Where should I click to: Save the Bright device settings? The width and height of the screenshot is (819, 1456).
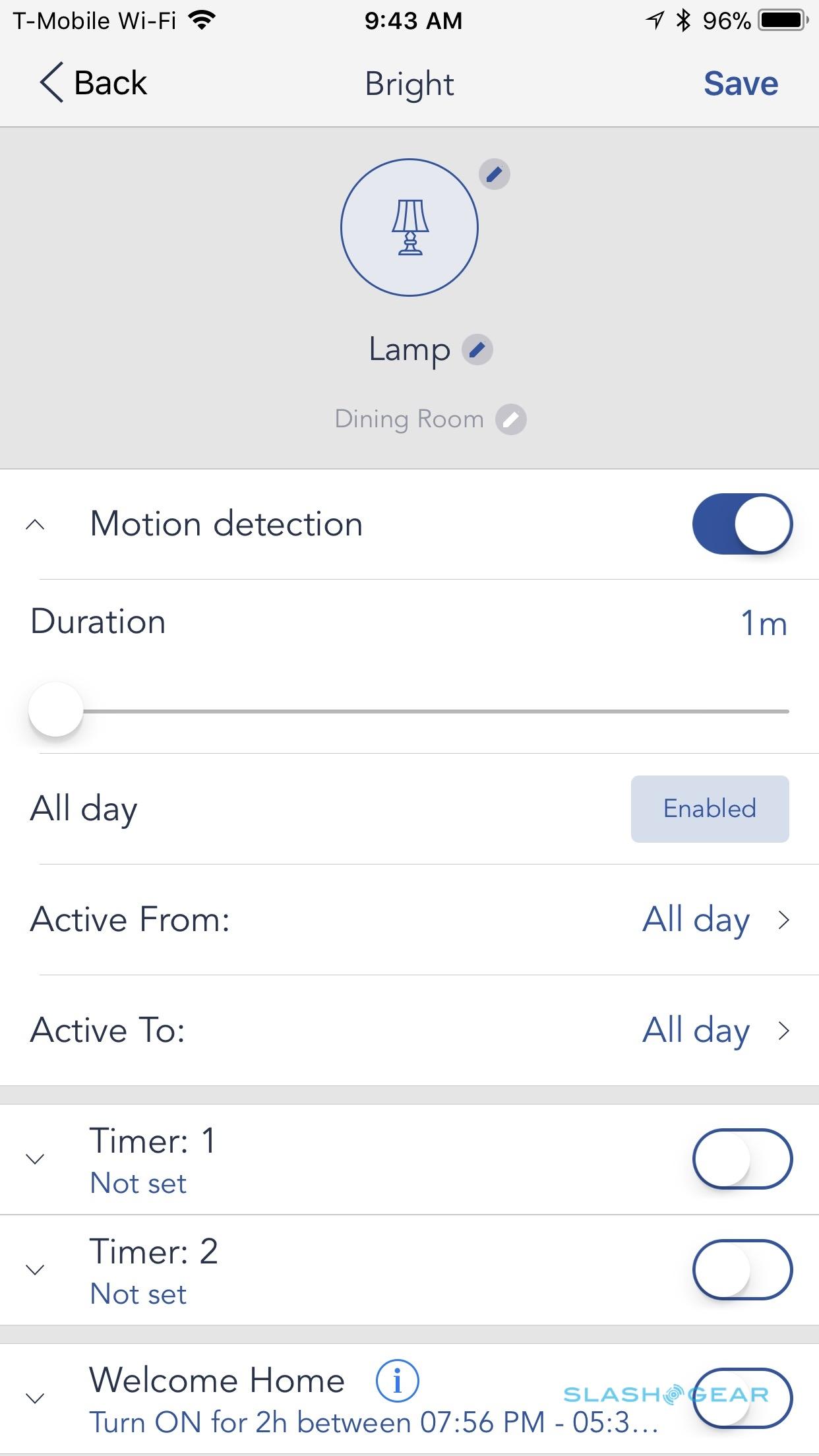(741, 84)
